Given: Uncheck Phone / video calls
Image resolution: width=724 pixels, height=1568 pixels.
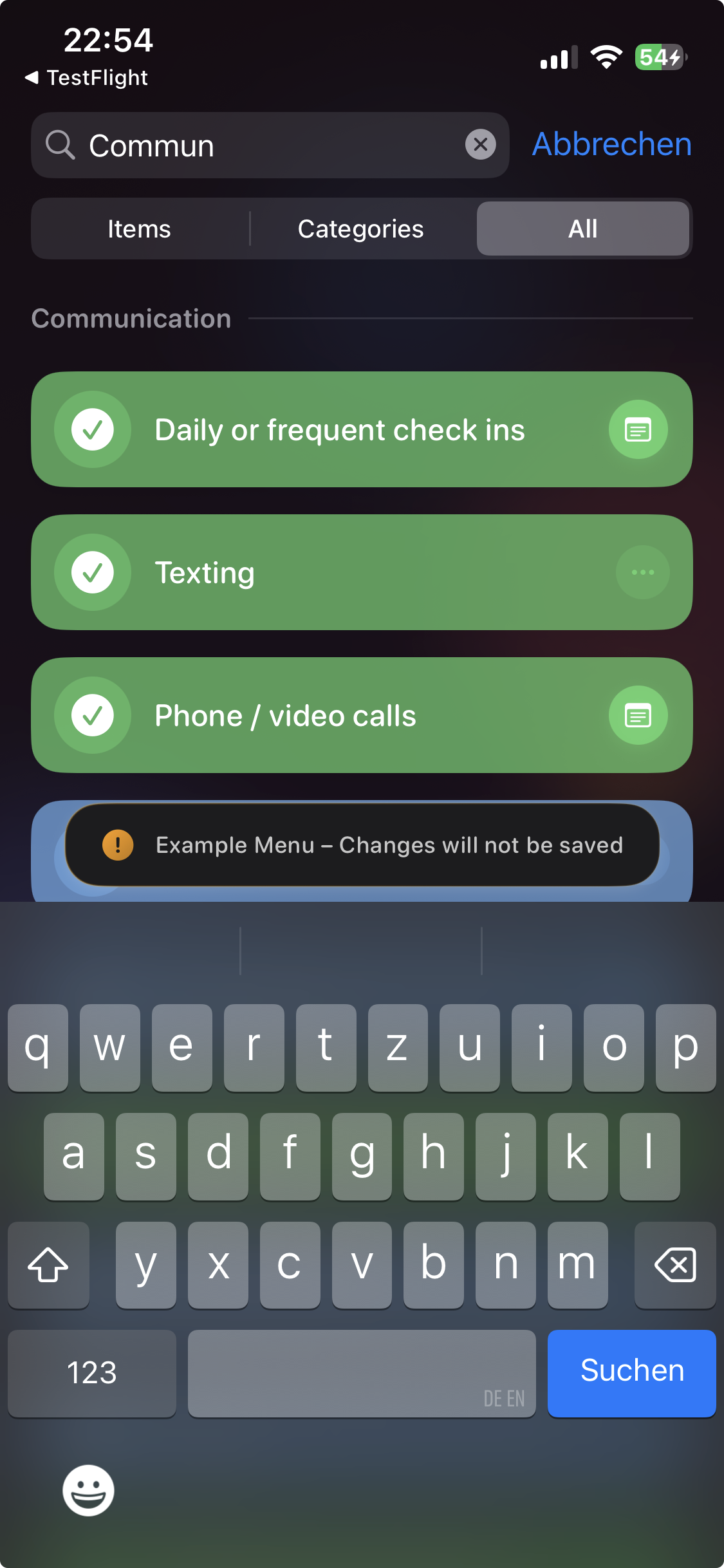Looking at the screenshot, I should pos(93,715).
